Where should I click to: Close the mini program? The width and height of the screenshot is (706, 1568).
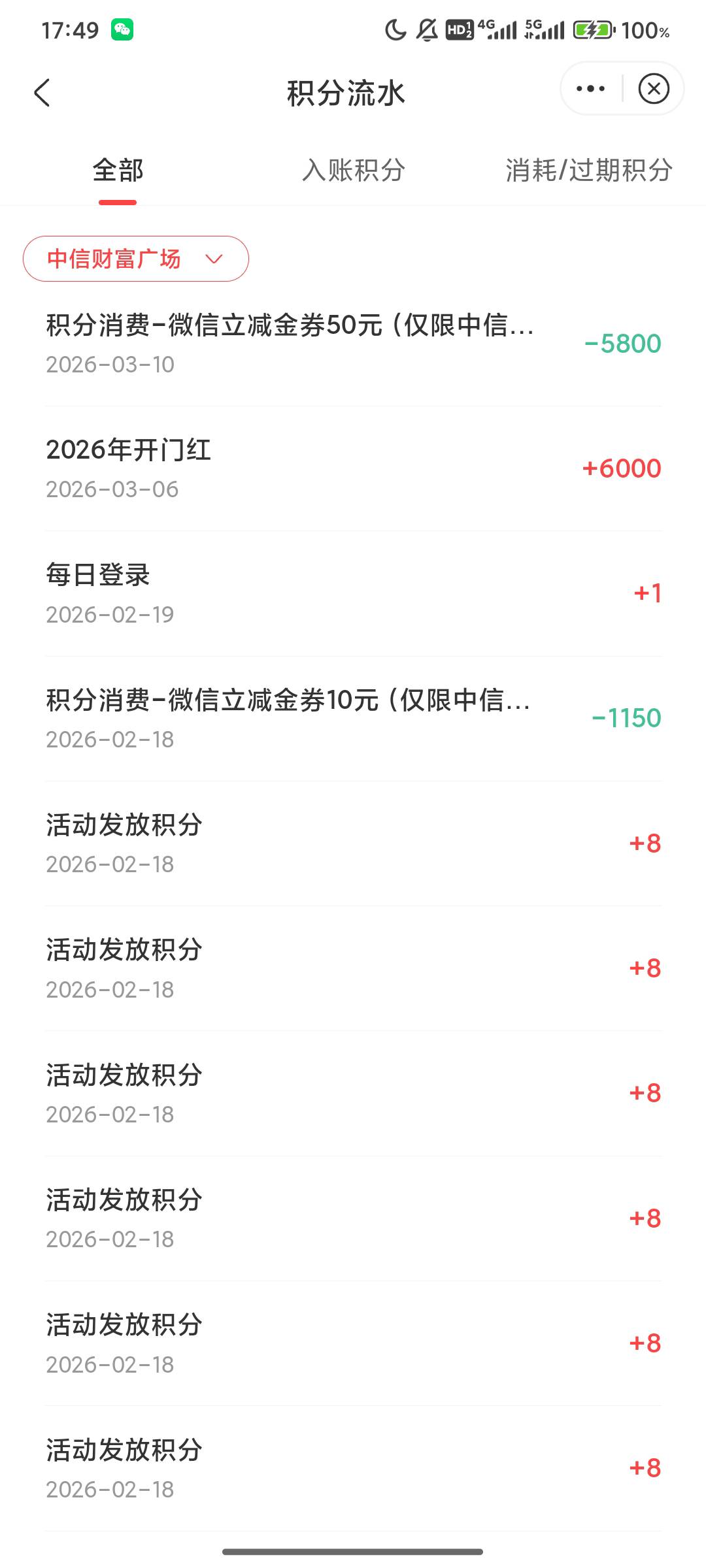coord(654,89)
